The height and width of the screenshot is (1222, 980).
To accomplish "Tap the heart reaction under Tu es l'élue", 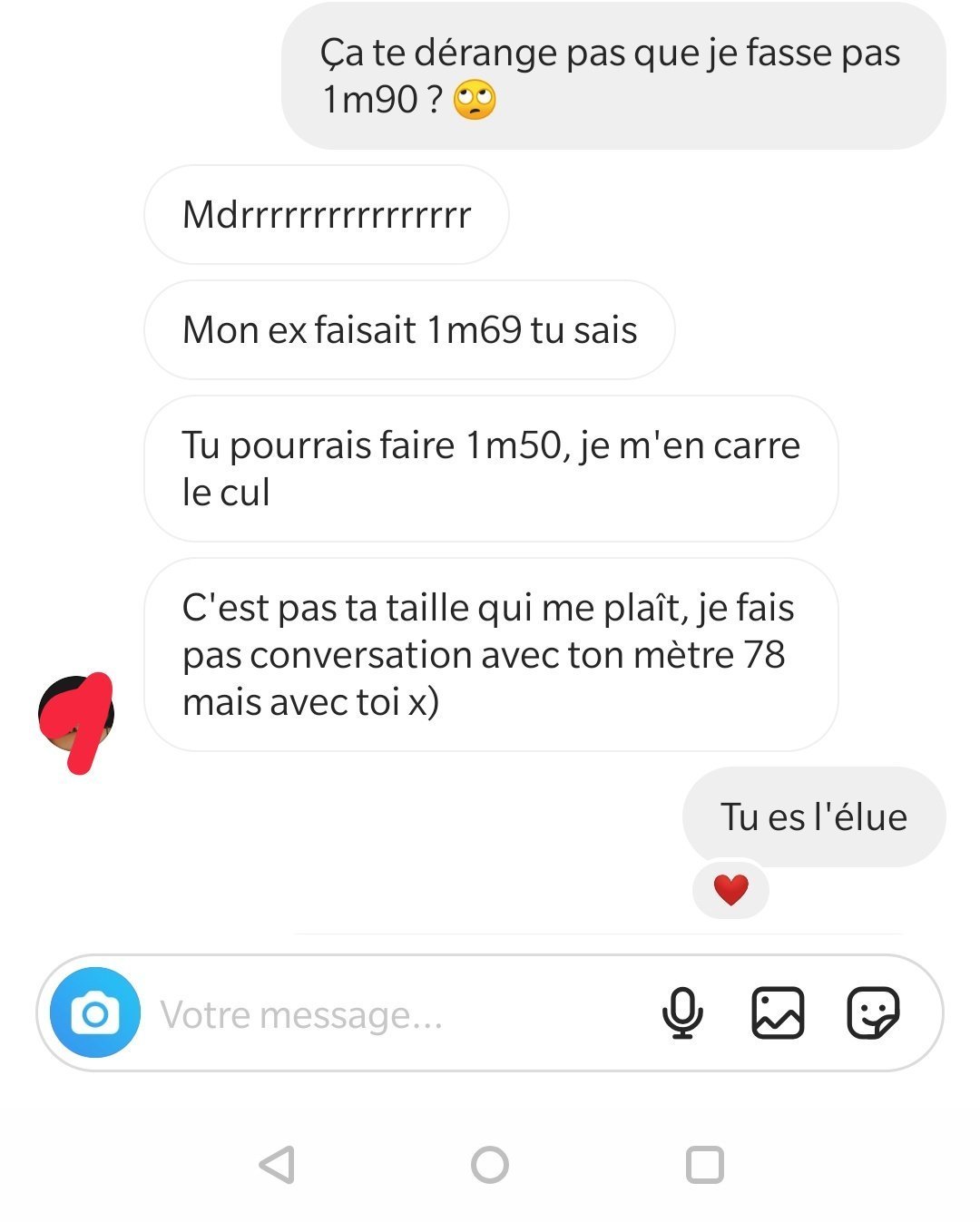I will pos(730,890).
